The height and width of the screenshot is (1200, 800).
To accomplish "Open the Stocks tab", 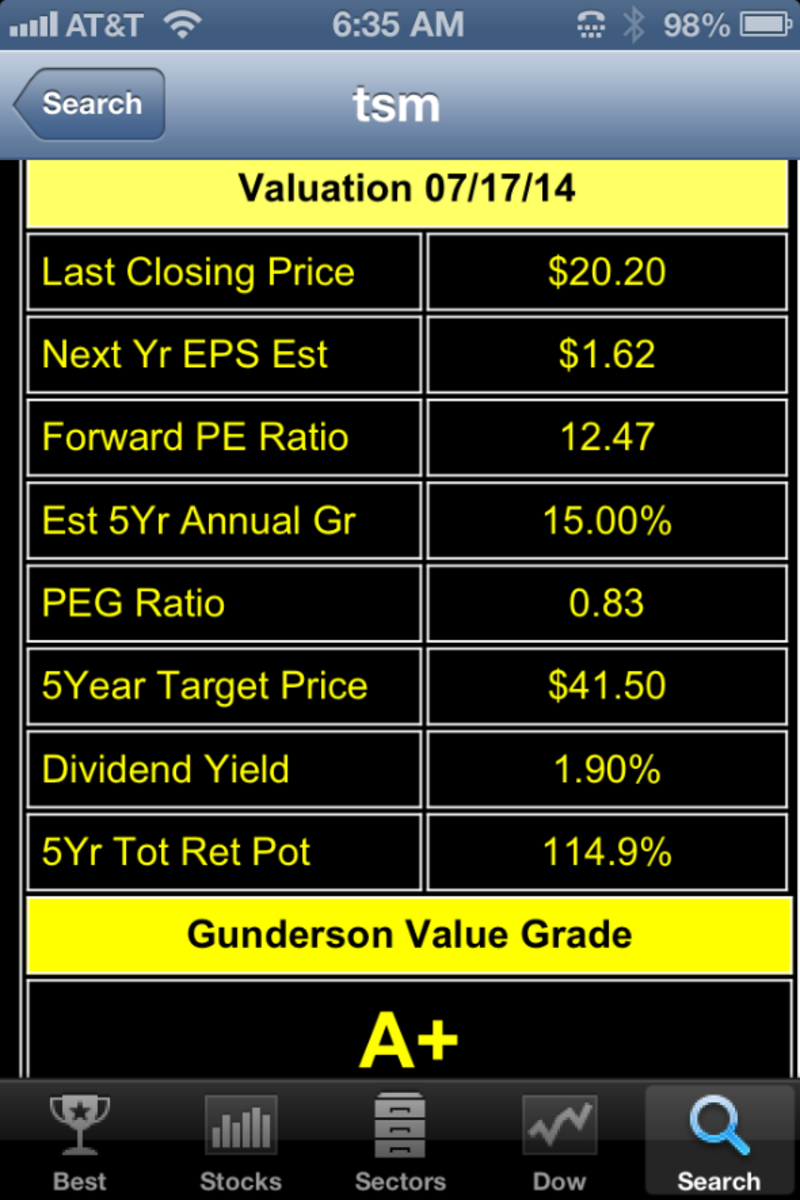I will pos(240,1142).
